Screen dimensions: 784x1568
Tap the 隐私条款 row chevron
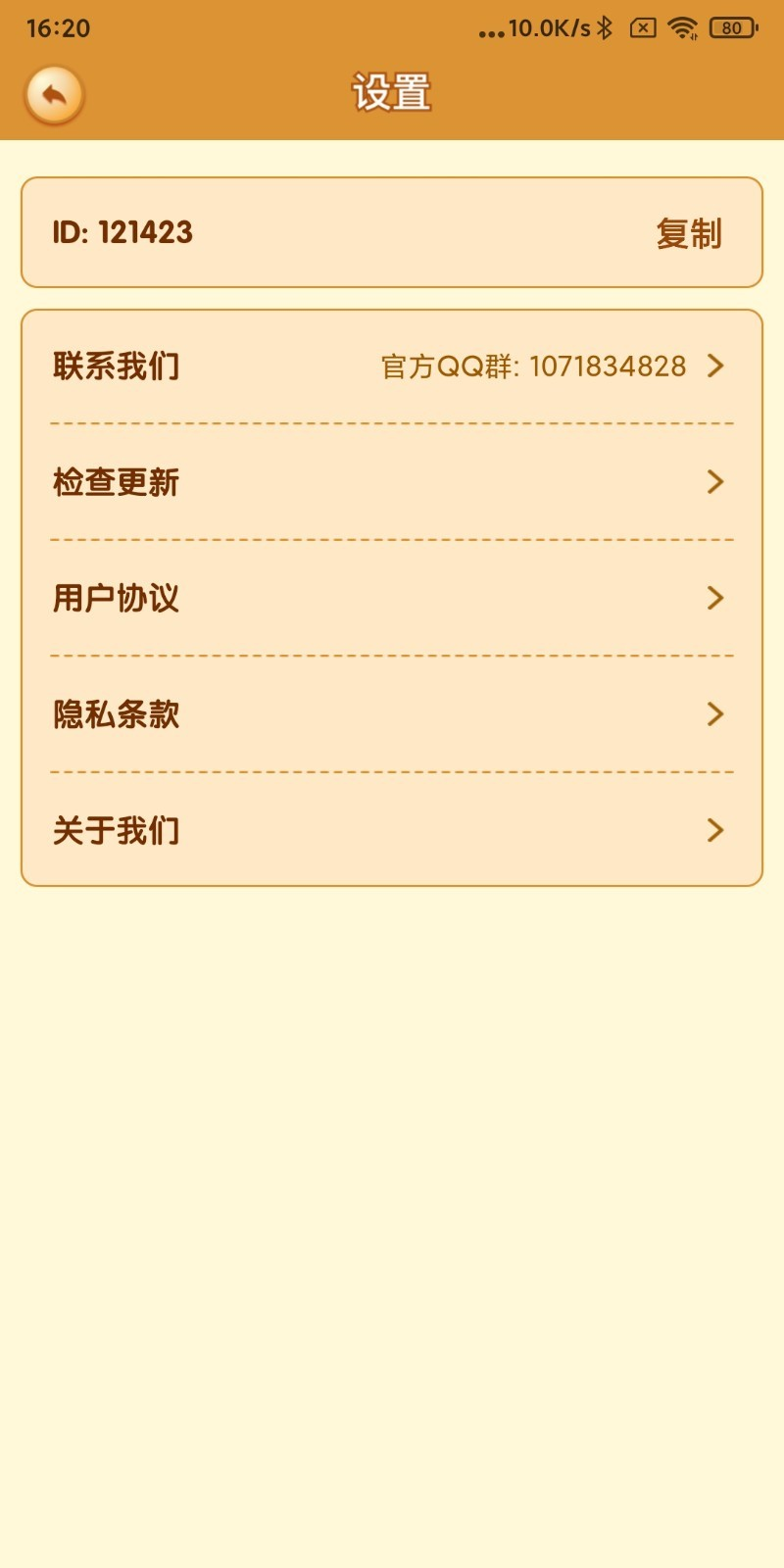715,714
